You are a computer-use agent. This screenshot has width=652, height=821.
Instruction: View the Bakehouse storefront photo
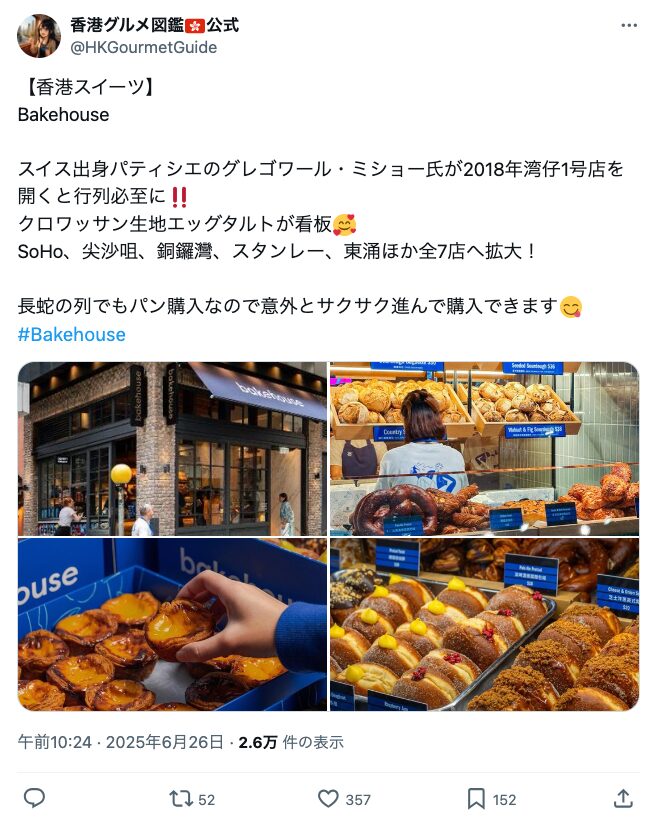(x=172, y=449)
